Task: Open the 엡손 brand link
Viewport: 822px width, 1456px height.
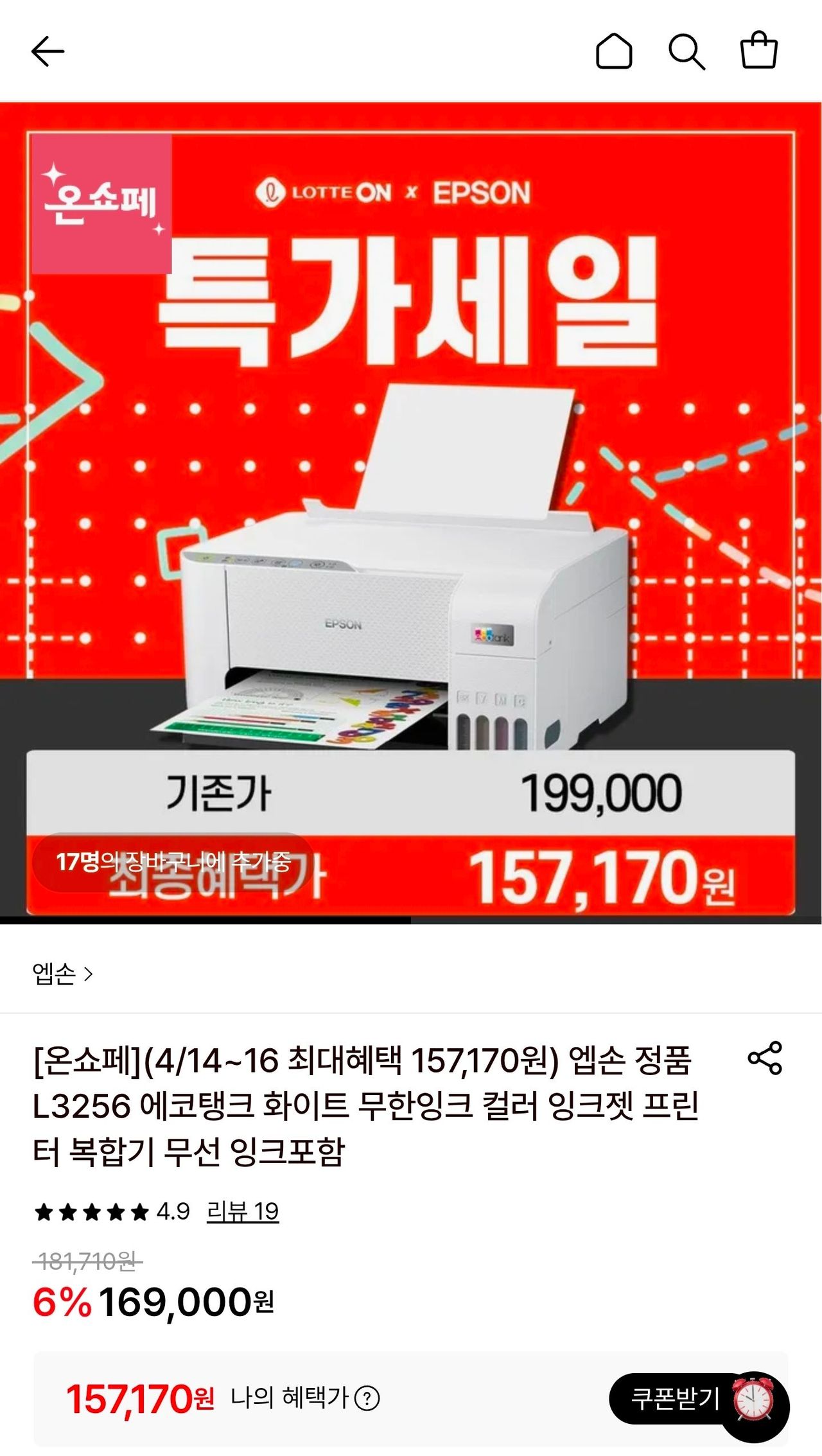Action: (x=63, y=974)
